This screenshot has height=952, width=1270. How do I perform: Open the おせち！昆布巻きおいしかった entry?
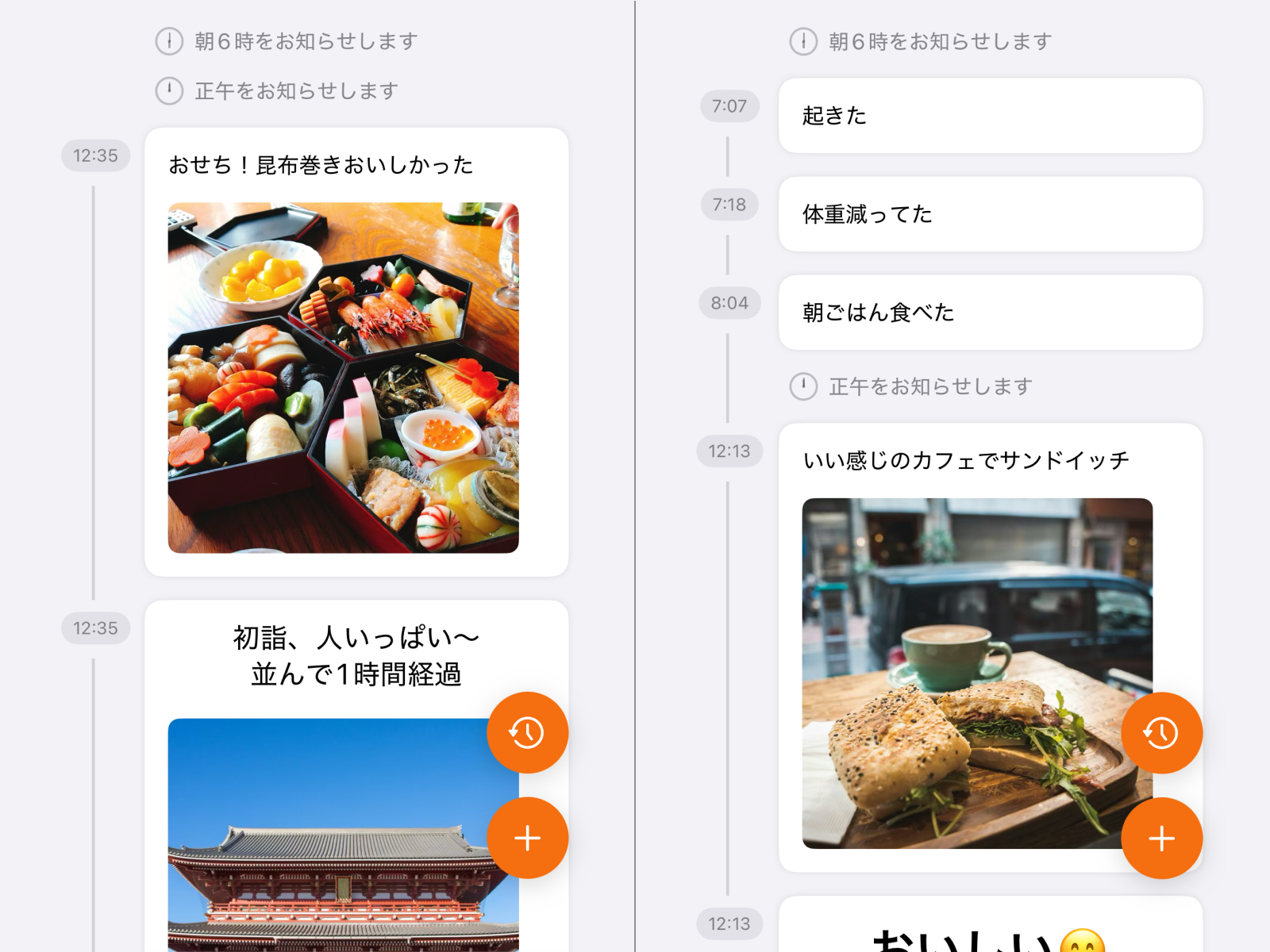point(321,165)
